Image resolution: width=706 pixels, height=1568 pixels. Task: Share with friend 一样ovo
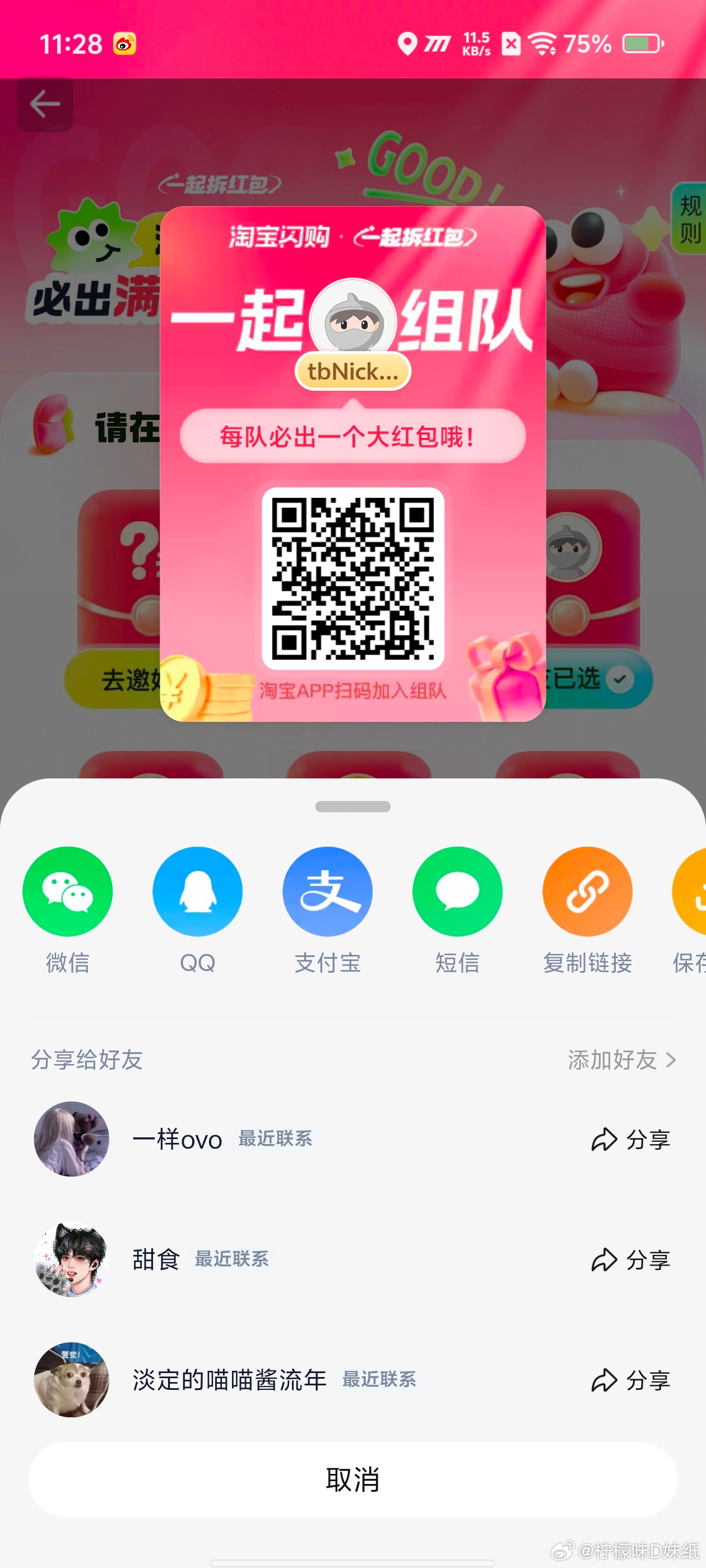[x=630, y=1139]
